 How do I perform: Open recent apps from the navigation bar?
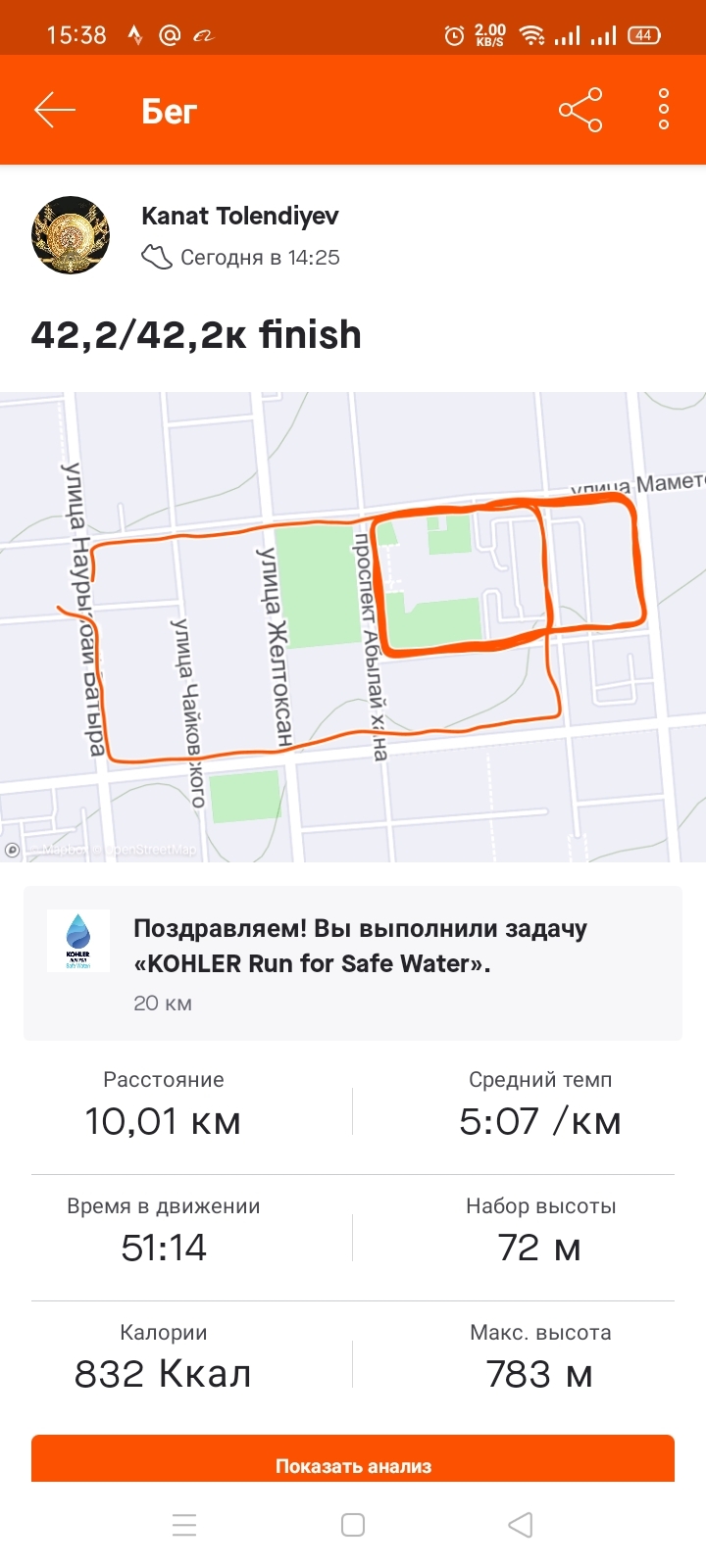click(184, 1525)
